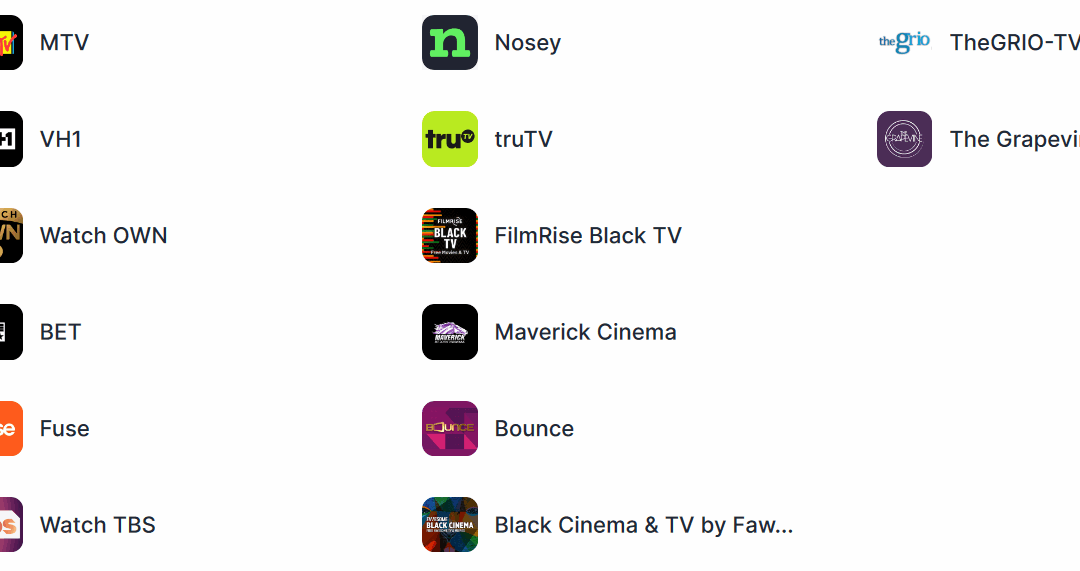Tap the truTV channel
The image size is (1080, 571).
coord(523,139)
